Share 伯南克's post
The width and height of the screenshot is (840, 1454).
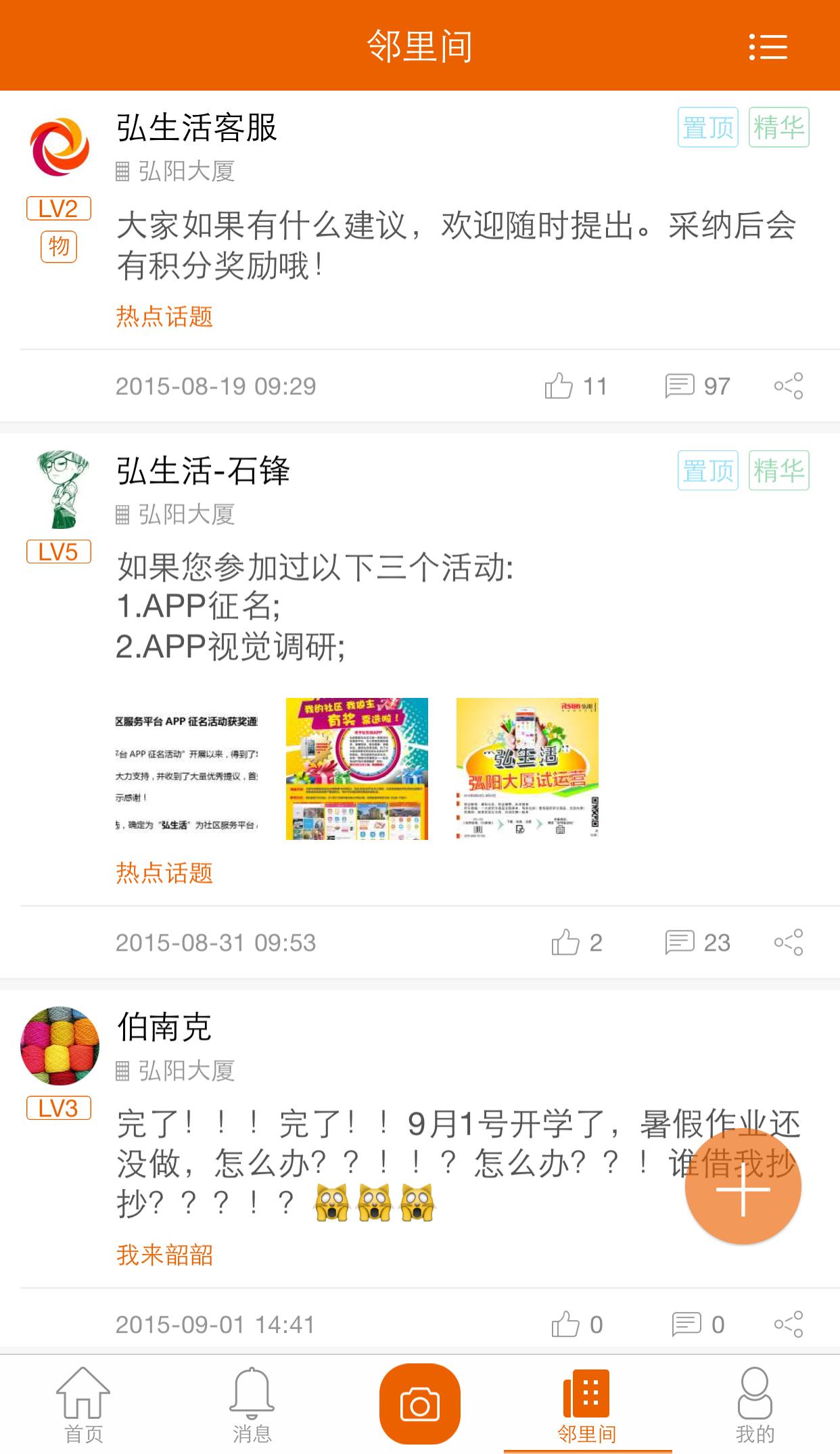click(x=788, y=1324)
